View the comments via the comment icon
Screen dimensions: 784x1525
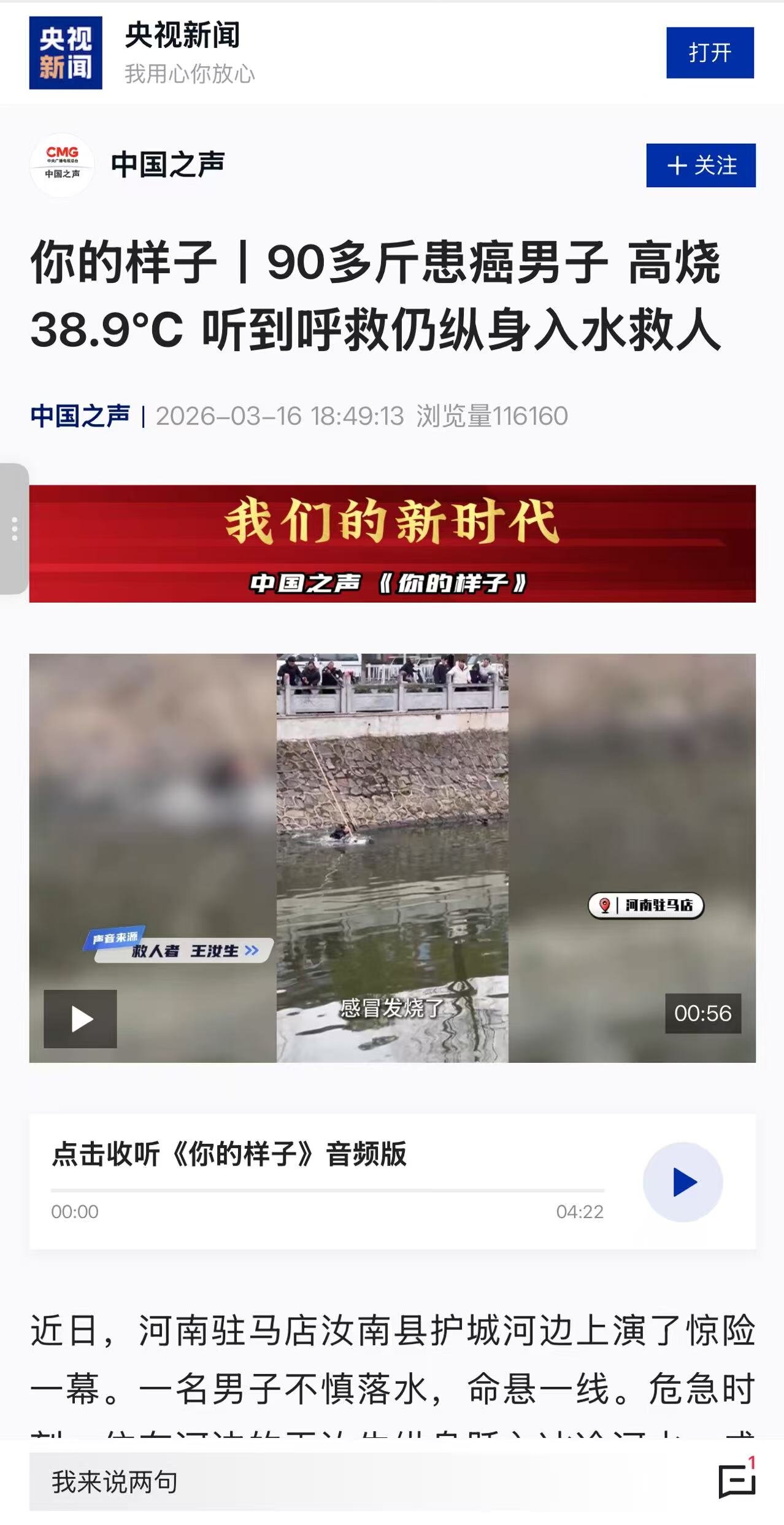[736, 1481]
